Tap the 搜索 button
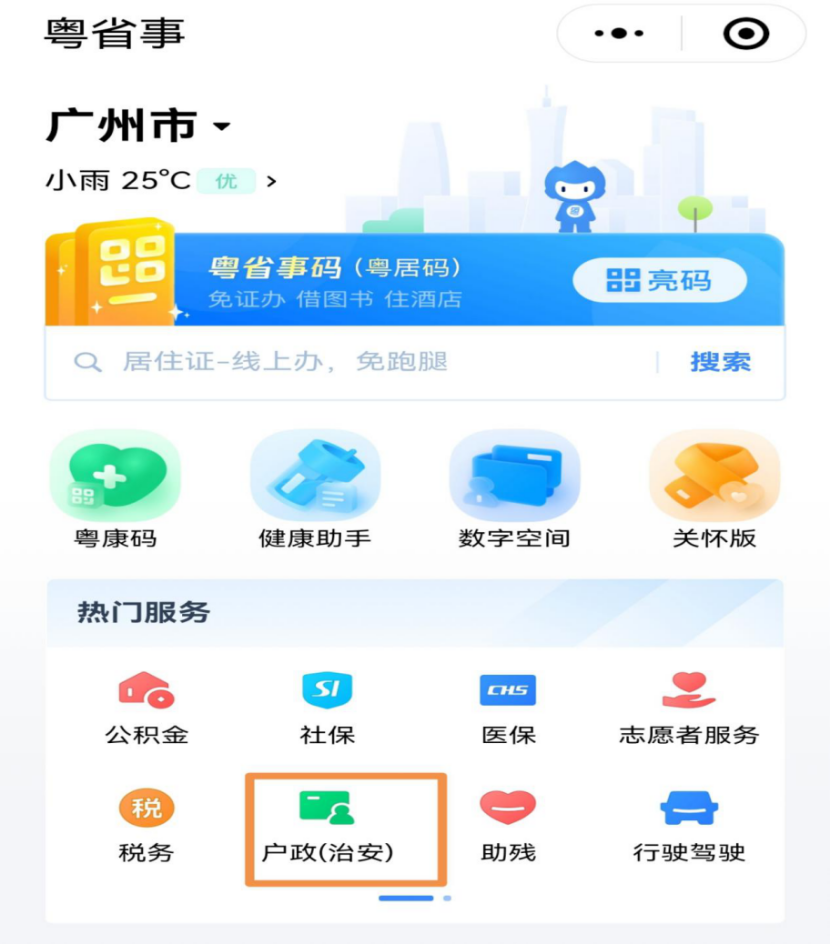 720,362
